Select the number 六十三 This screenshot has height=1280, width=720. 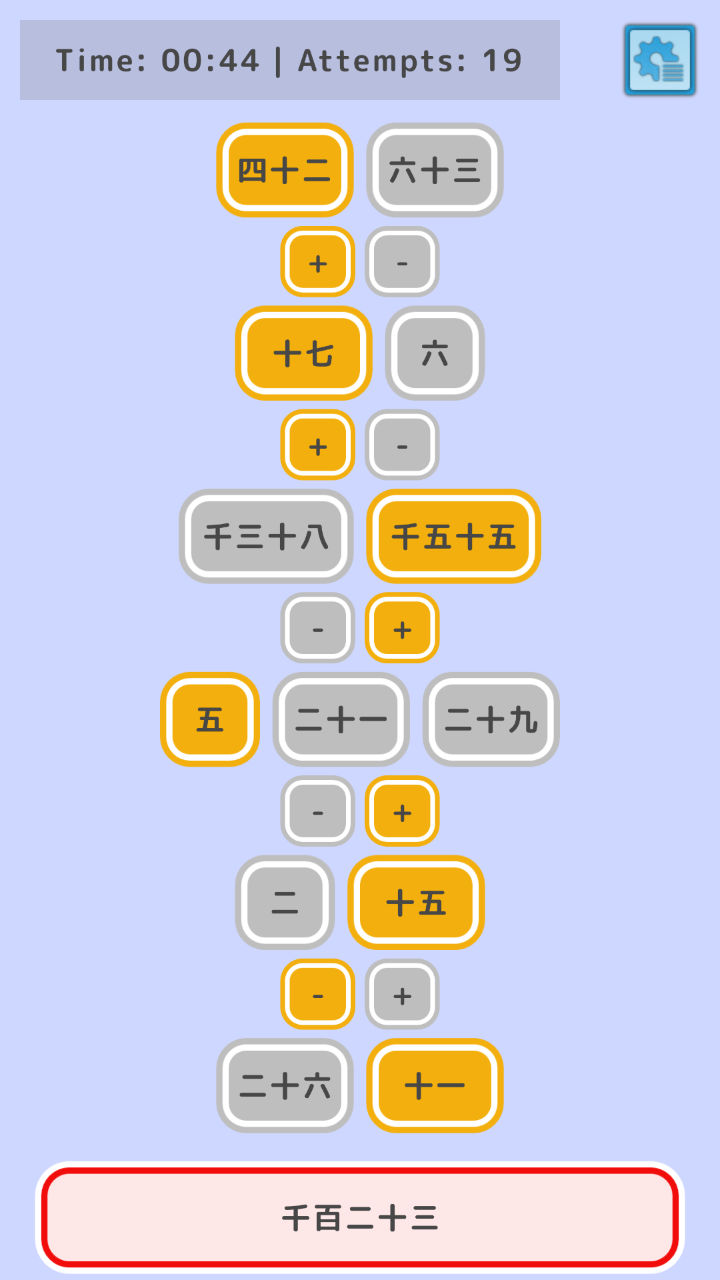pos(435,170)
